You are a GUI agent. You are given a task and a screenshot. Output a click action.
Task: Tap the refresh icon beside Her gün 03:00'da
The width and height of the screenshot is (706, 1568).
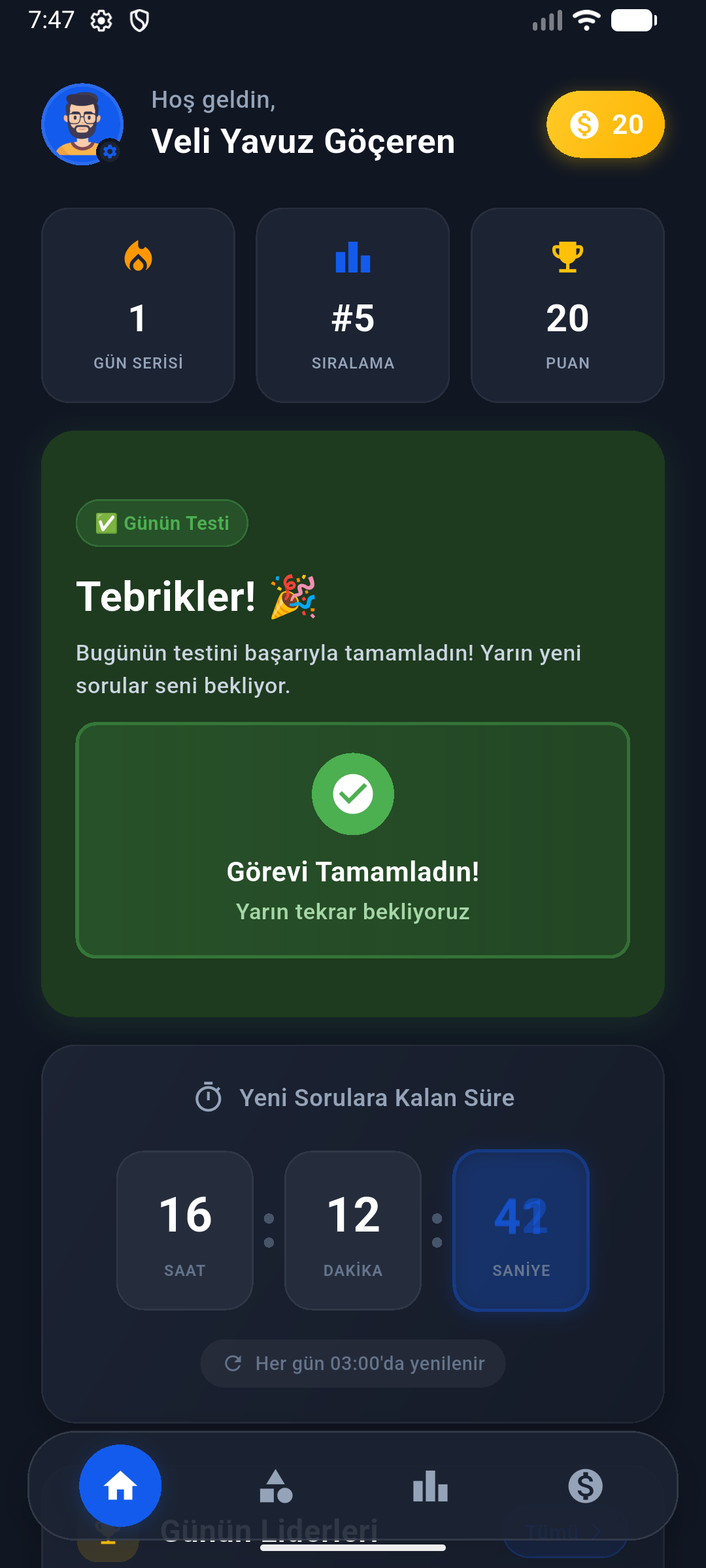pyautogui.click(x=235, y=1364)
